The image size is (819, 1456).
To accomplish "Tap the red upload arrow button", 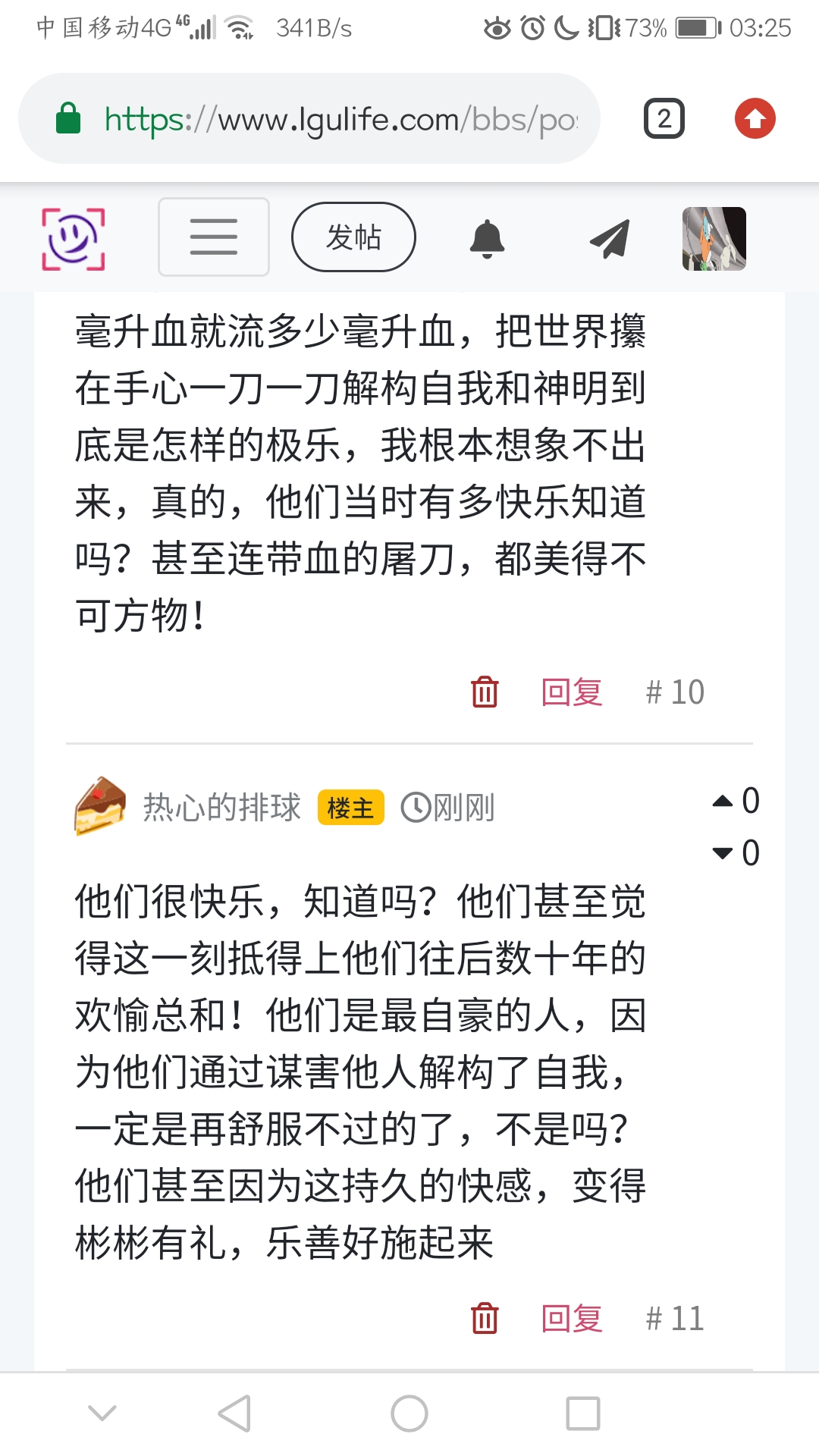I will pos(755,119).
